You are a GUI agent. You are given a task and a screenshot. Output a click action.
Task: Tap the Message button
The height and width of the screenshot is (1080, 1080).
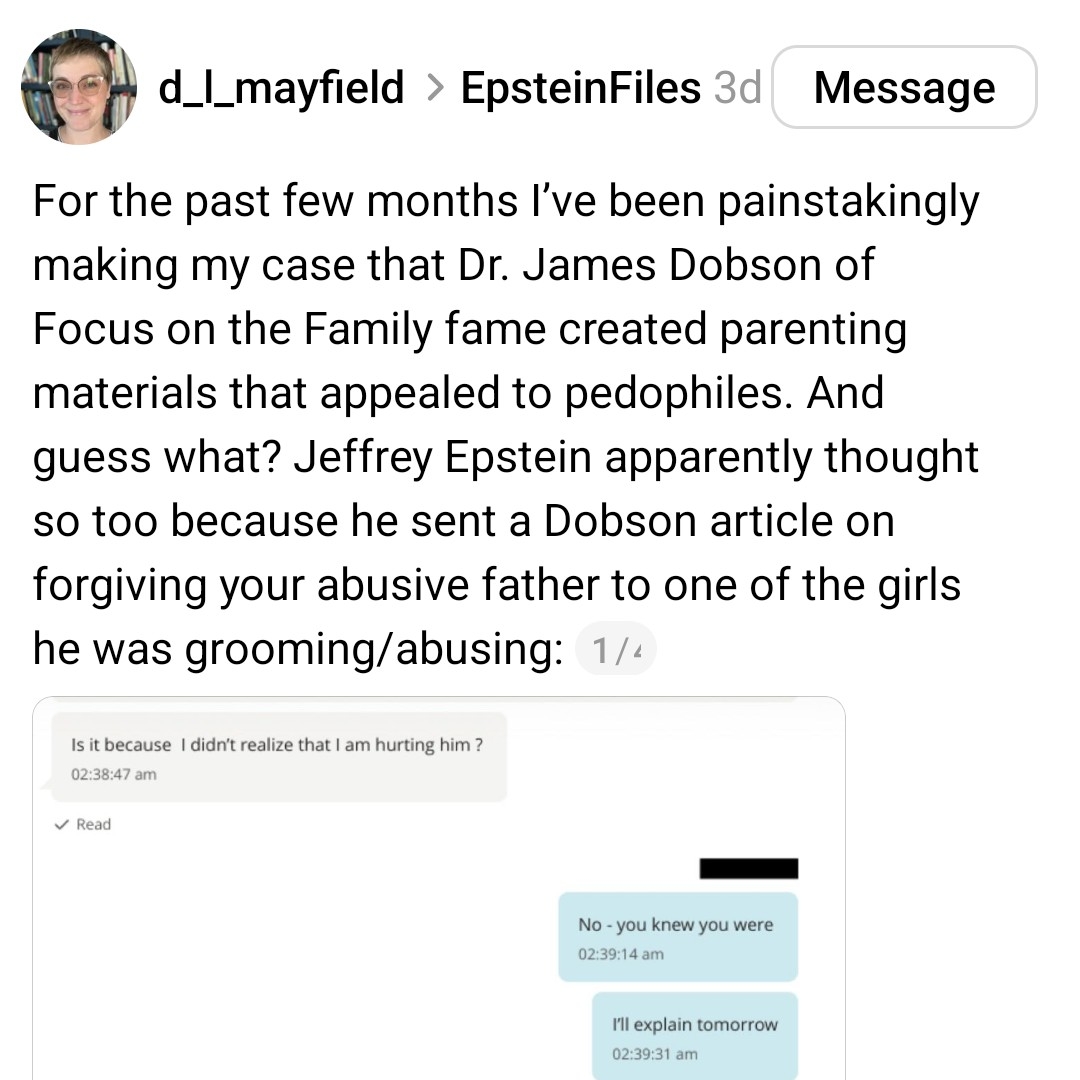coord(904,88)
